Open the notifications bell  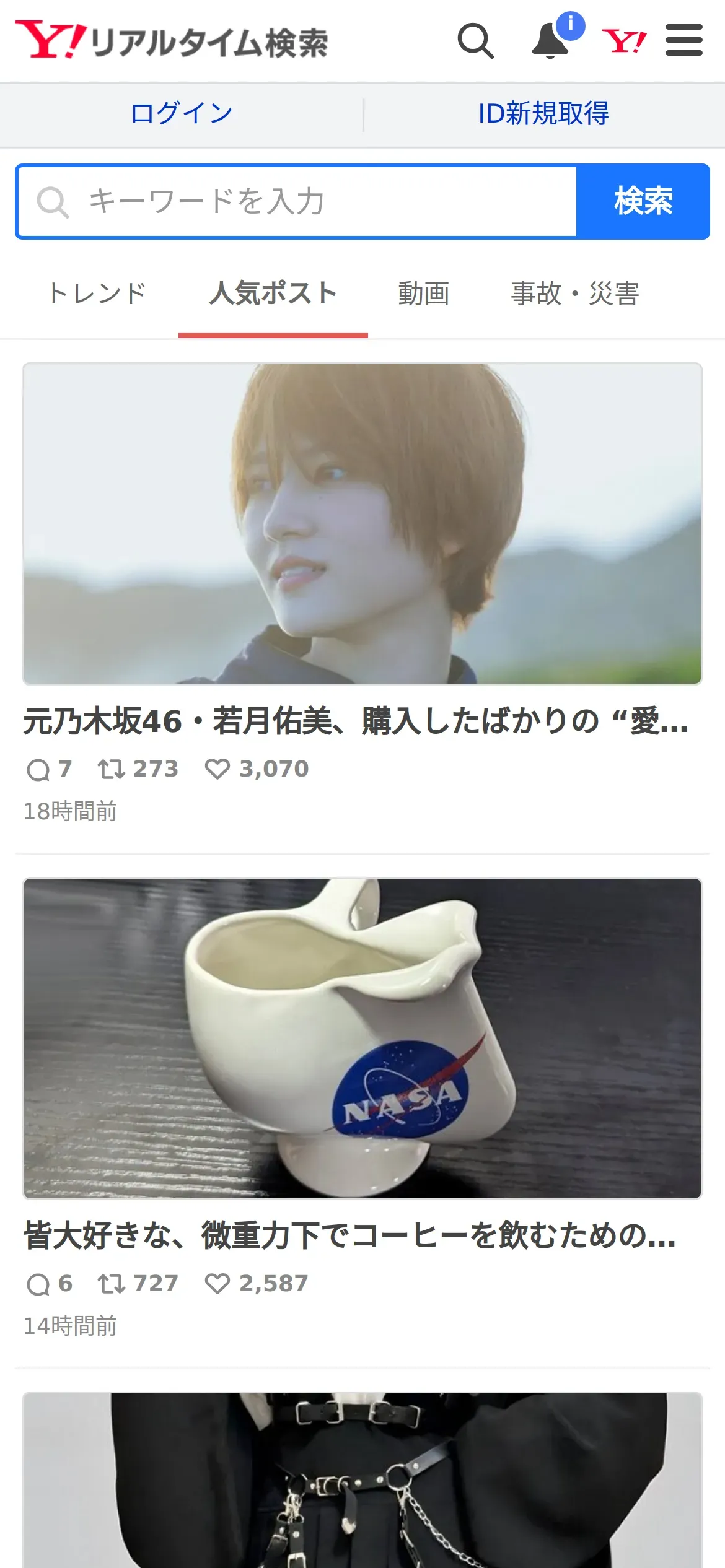tap(551, 41)
